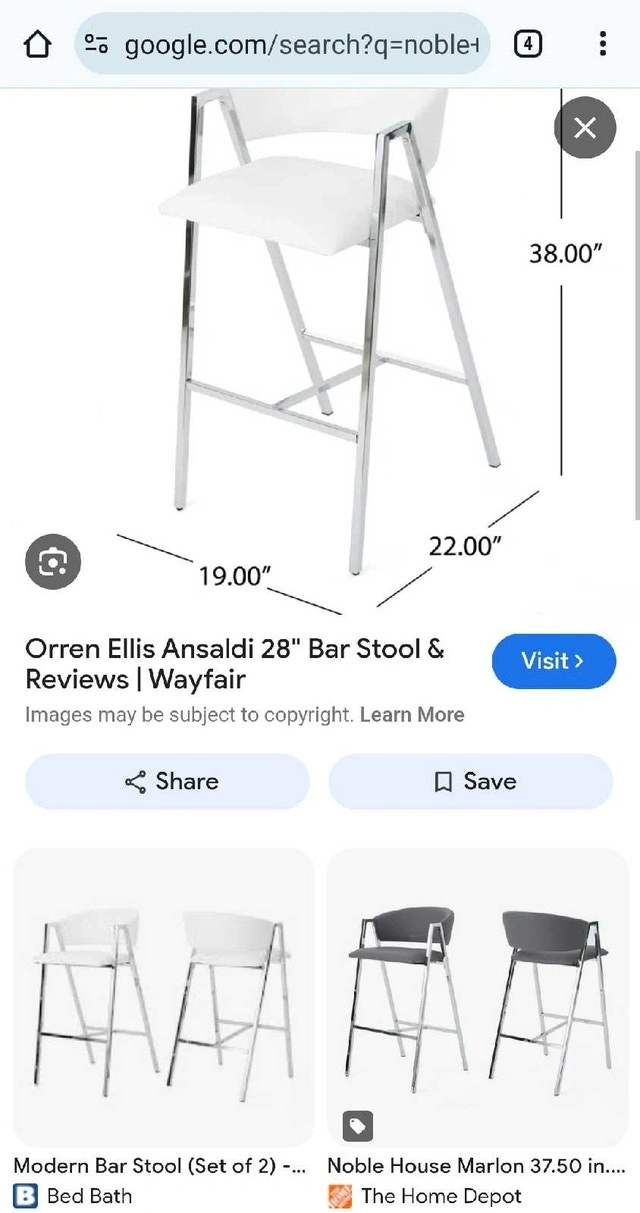Open the Orren Ellis Ansaldi Bar Stool result
This screenshot has height=1213, width=640.
pyautogui.click(x=234, y=664)
